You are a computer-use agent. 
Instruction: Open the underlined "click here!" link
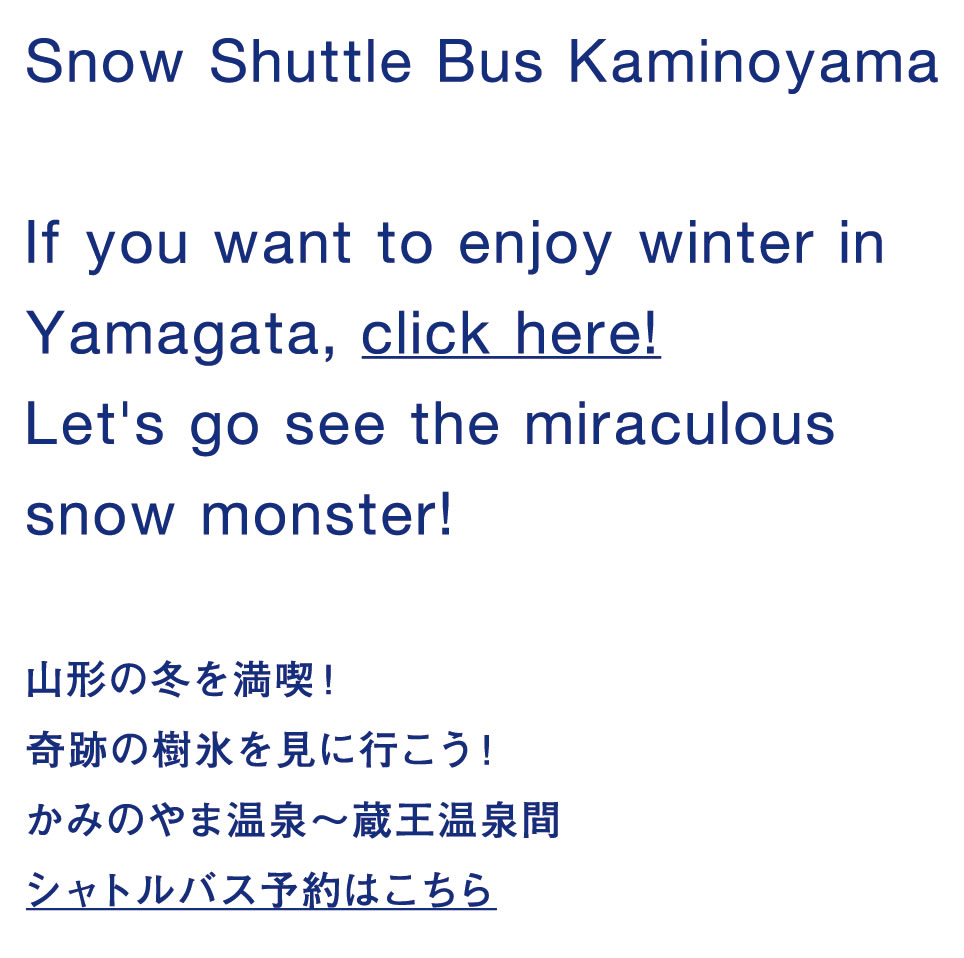pyautogui.click(x=510, y=334)
